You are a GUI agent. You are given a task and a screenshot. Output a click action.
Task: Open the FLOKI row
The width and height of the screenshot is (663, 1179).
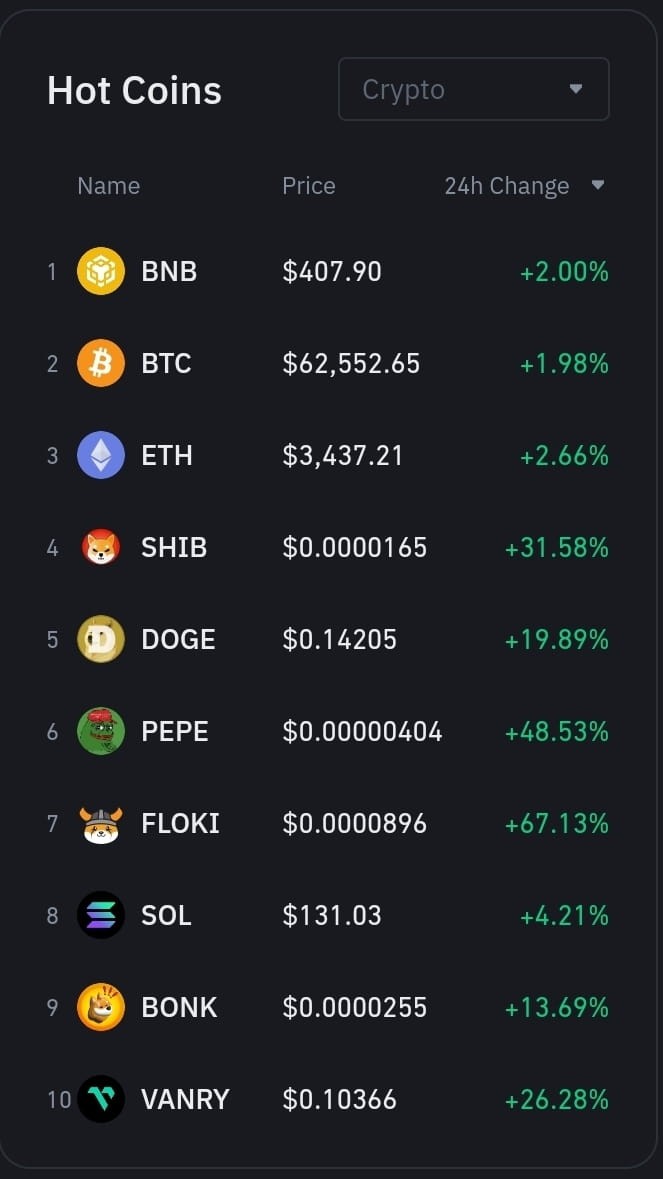(180, 823)
